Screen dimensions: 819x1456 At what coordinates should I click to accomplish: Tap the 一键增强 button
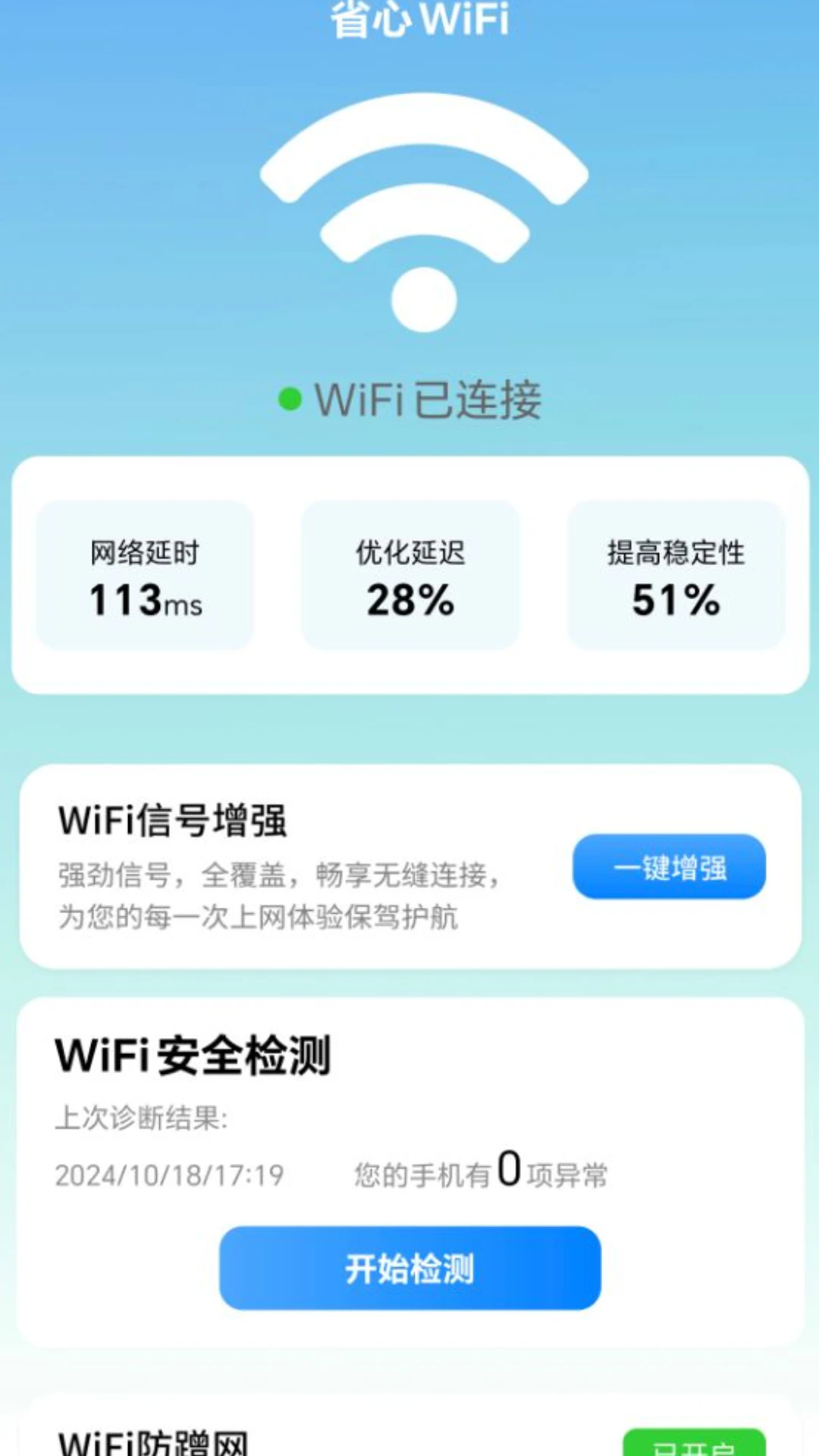pyautogui.click(x=669, y=867)
